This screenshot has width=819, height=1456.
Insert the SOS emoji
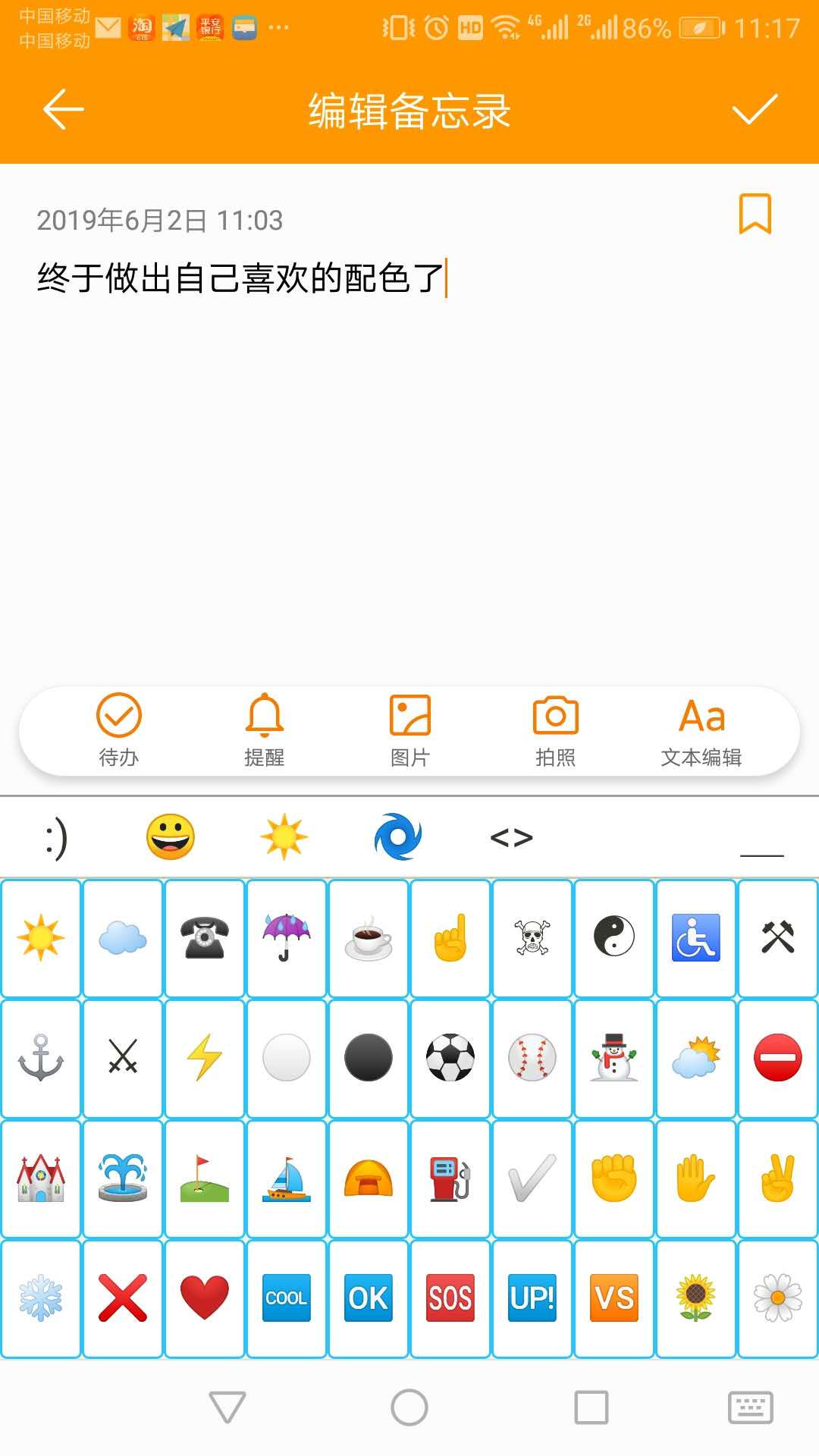pyautogui.click(x=450, y=1298)
